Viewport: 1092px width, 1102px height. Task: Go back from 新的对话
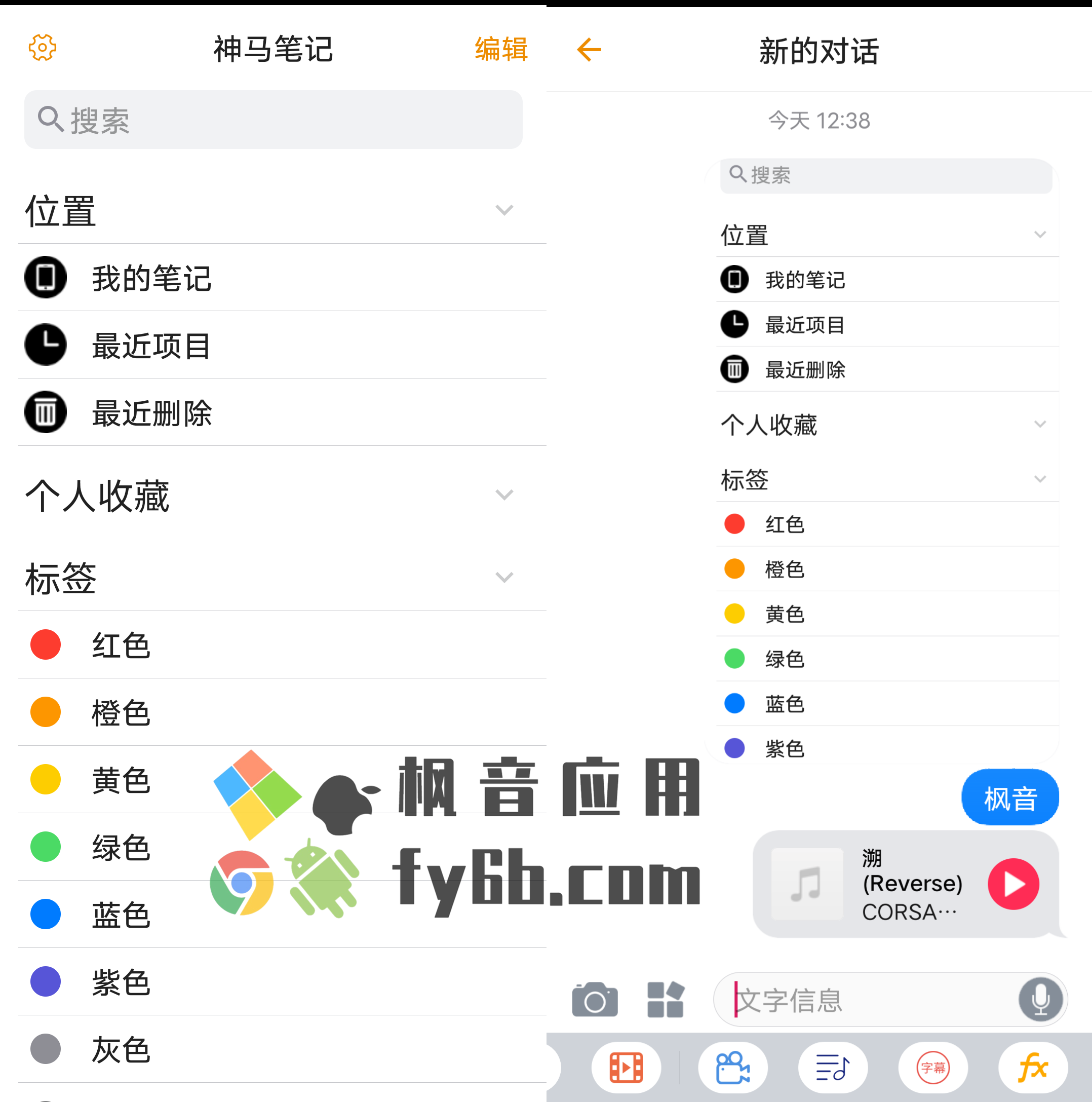click(x=589, y=50)
